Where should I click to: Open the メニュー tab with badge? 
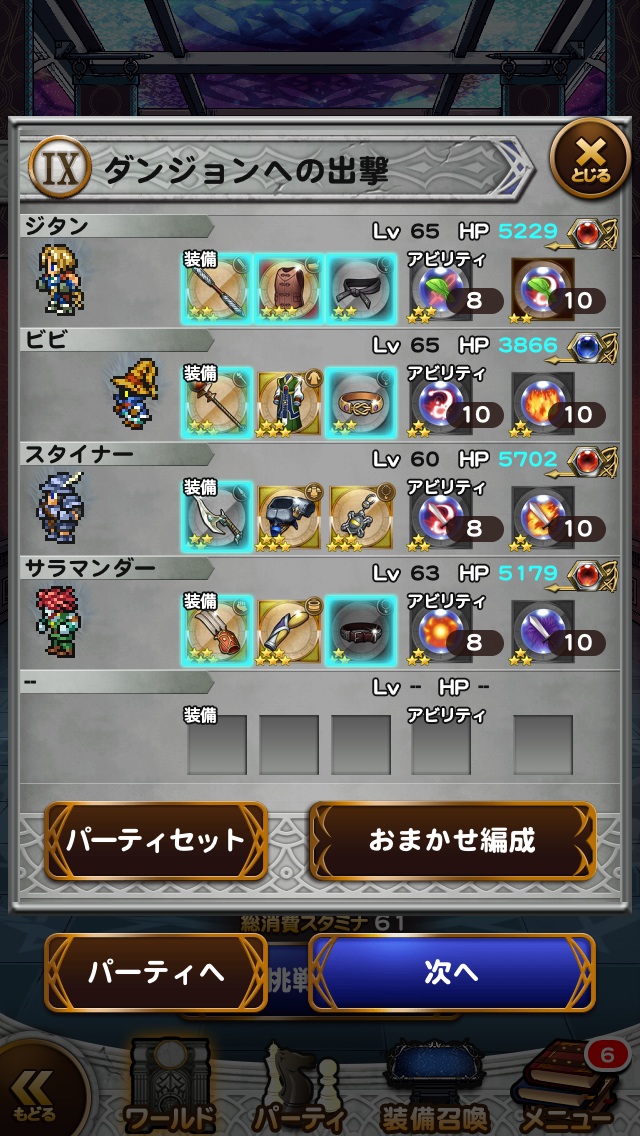coord(565,1090)
